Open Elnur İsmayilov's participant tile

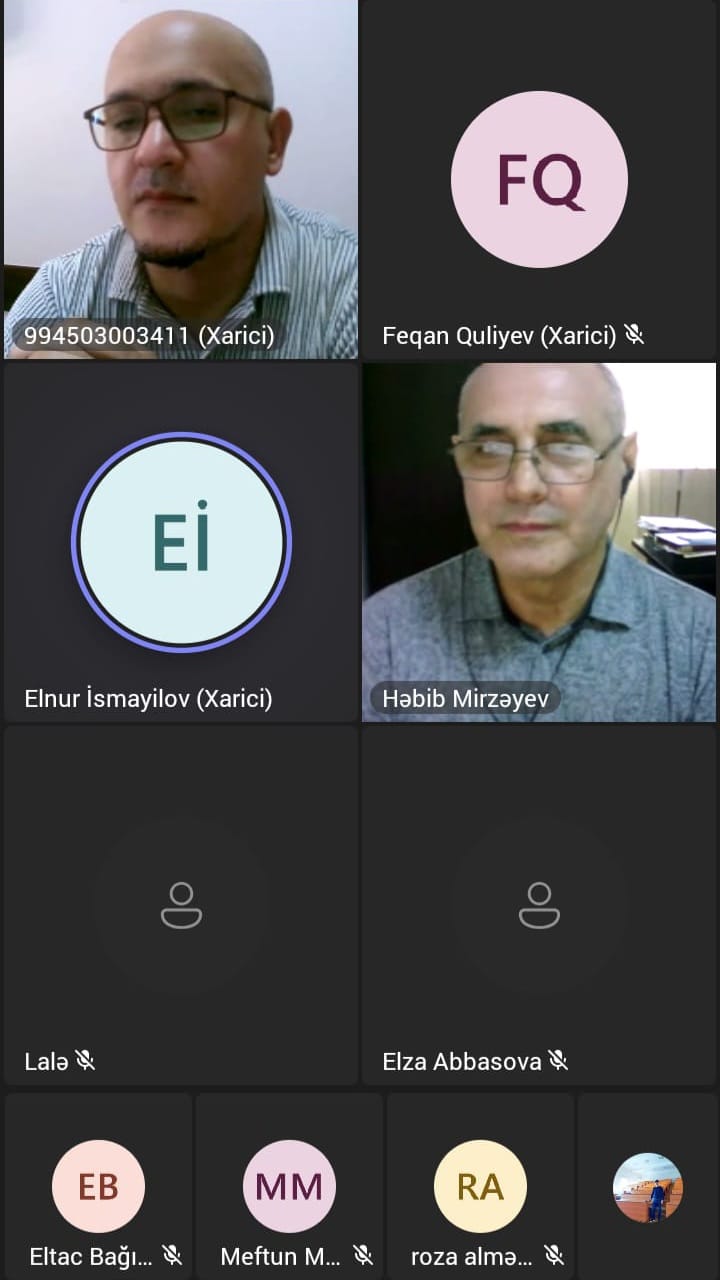coord(180,542)
